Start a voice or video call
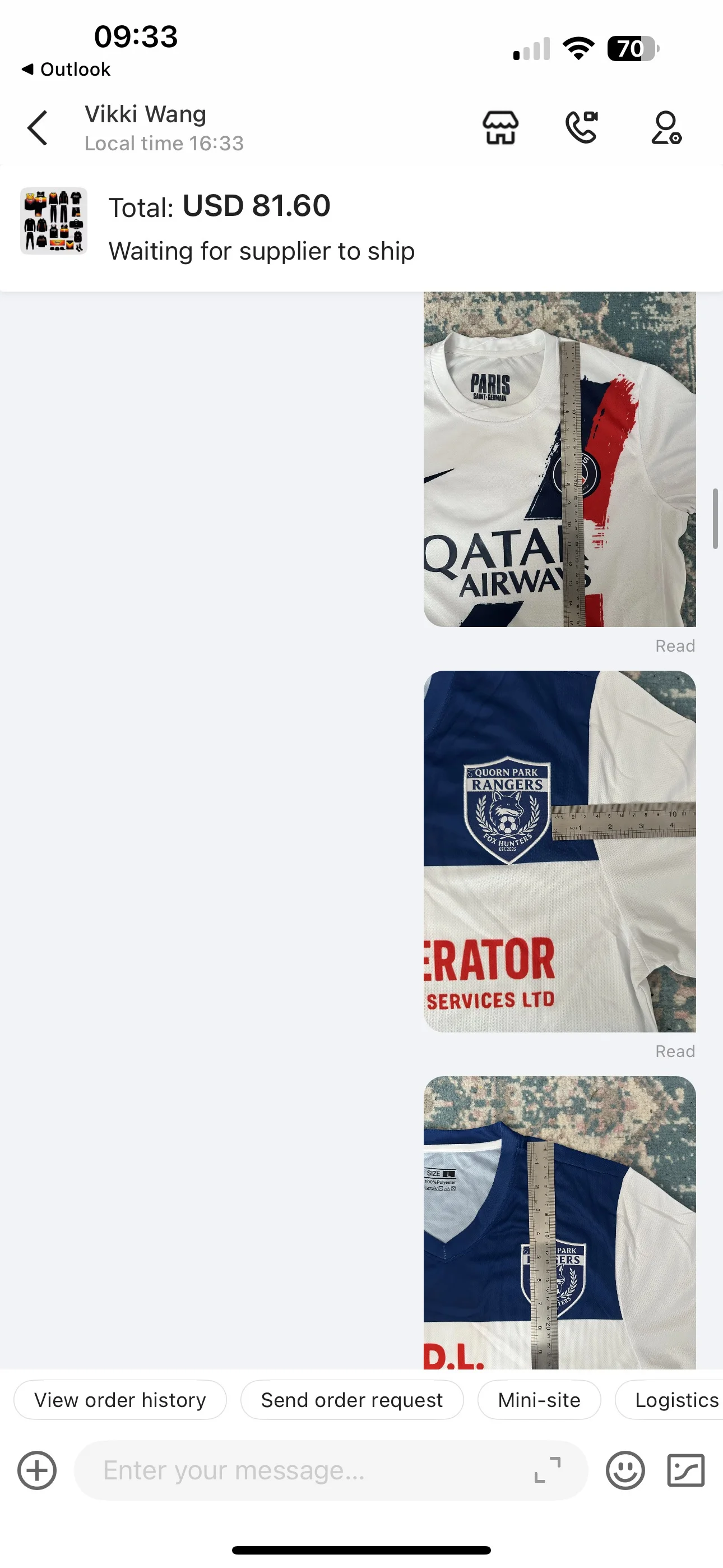Screen dimensions: 723x1568 pyautogui.click(x=582, y=127)
